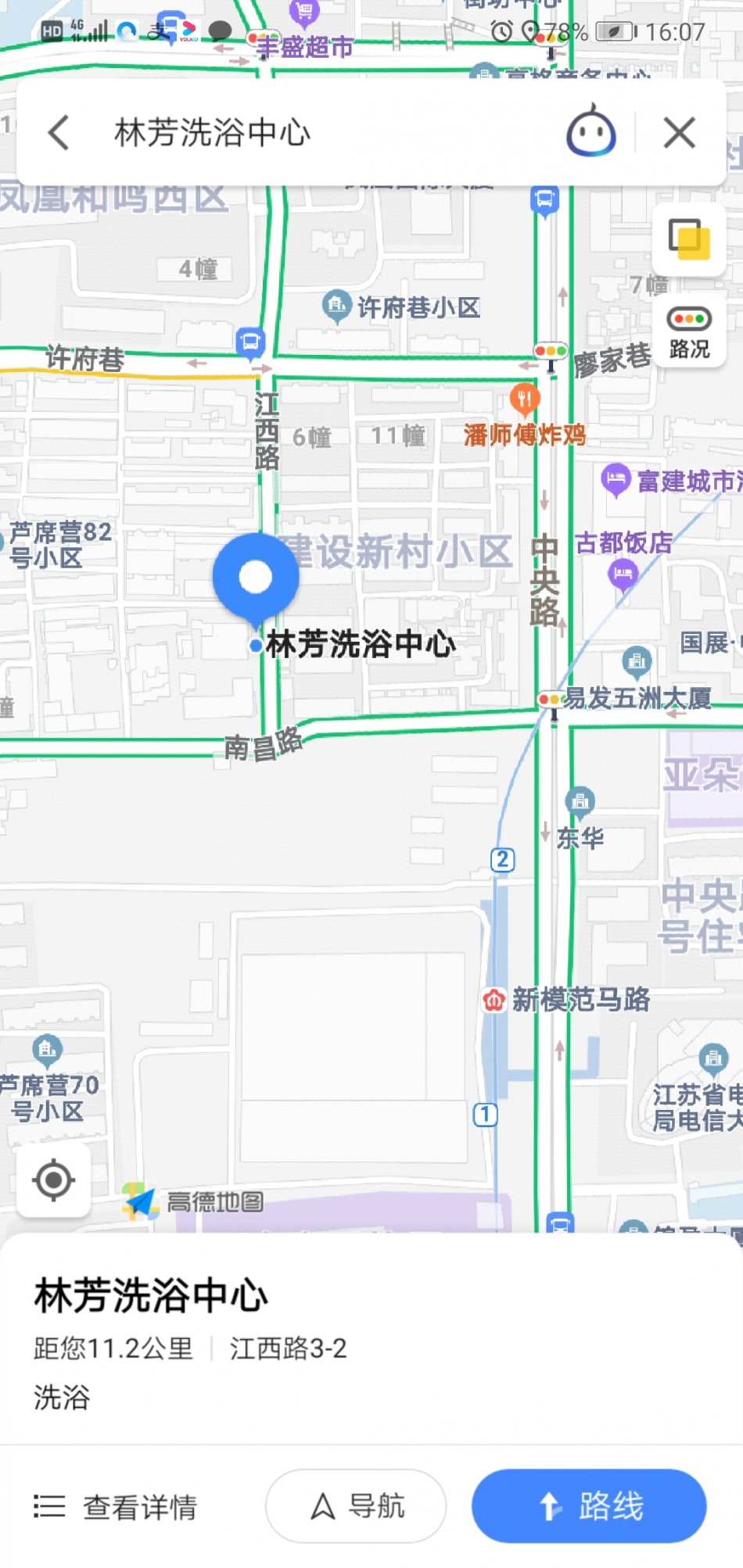Screen dimensions: 743x1568
Task: Open the voice assistant robot icon
Action: [590, 132]
